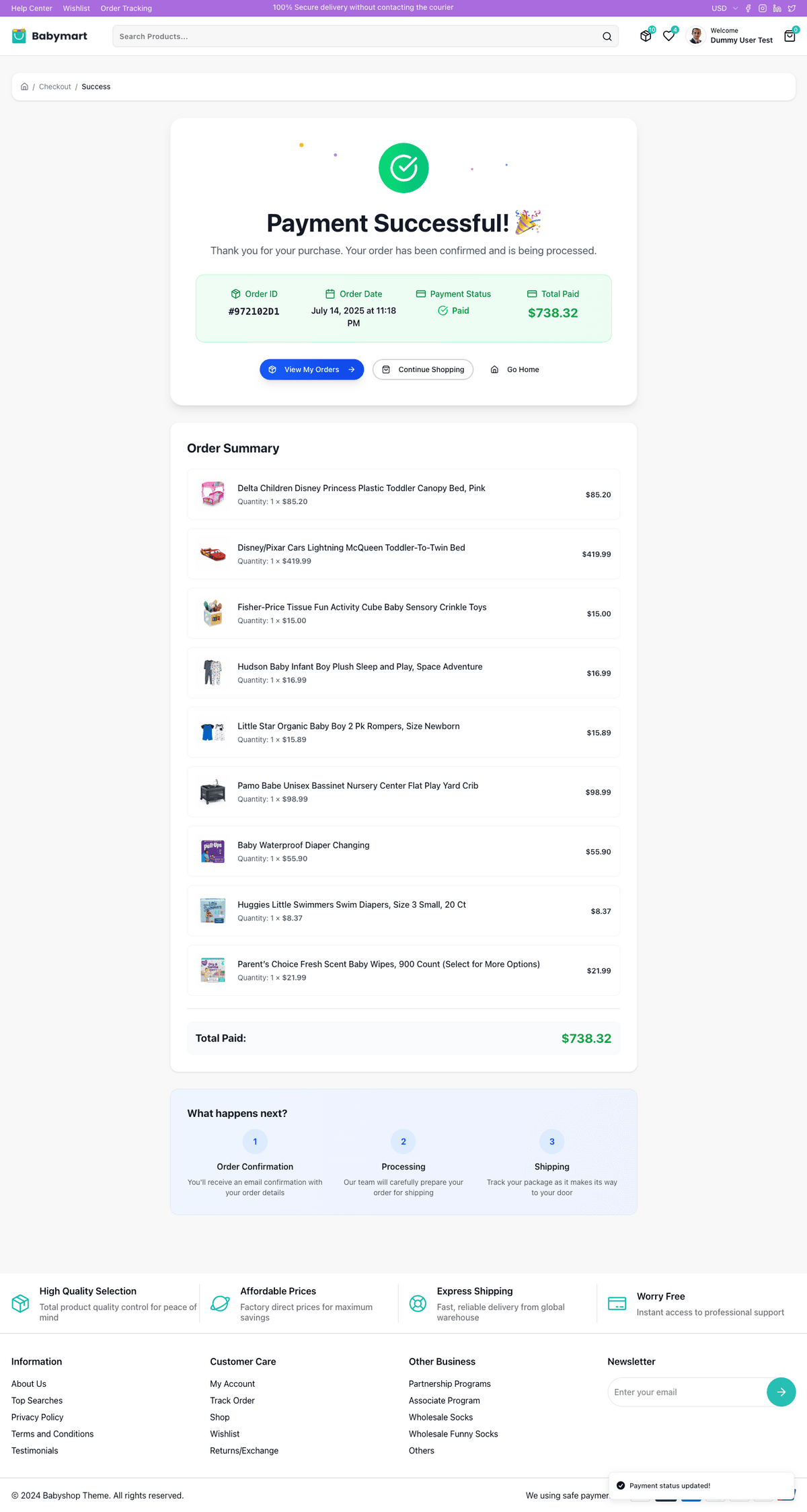Open the orders box icon in header
Image resolution: width=807 pixels, height=1512 pixels.
[646, 36]
